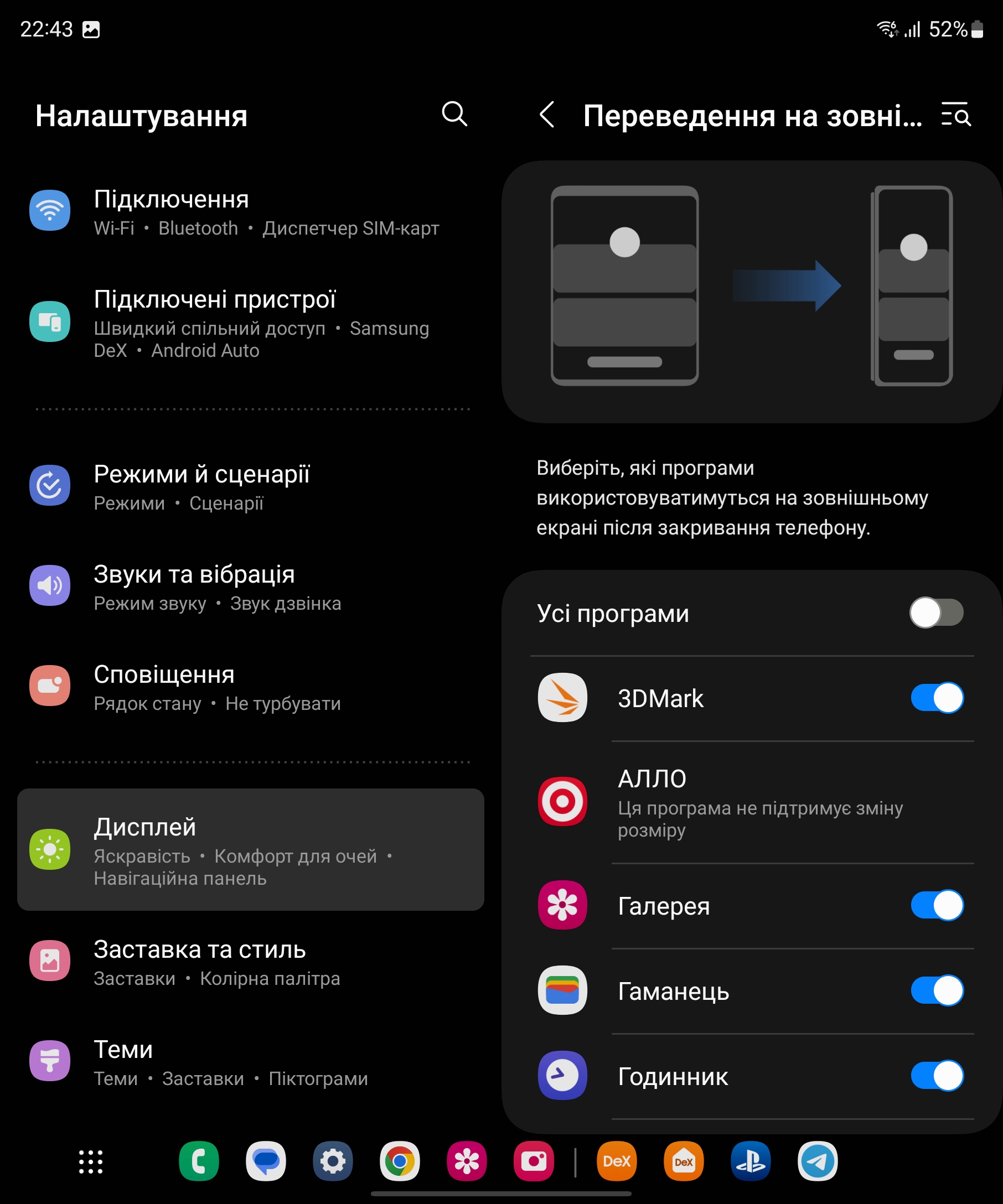Open the Phone app from taskbar
Screen dimensions: 1003x1204
point(199,1161)
